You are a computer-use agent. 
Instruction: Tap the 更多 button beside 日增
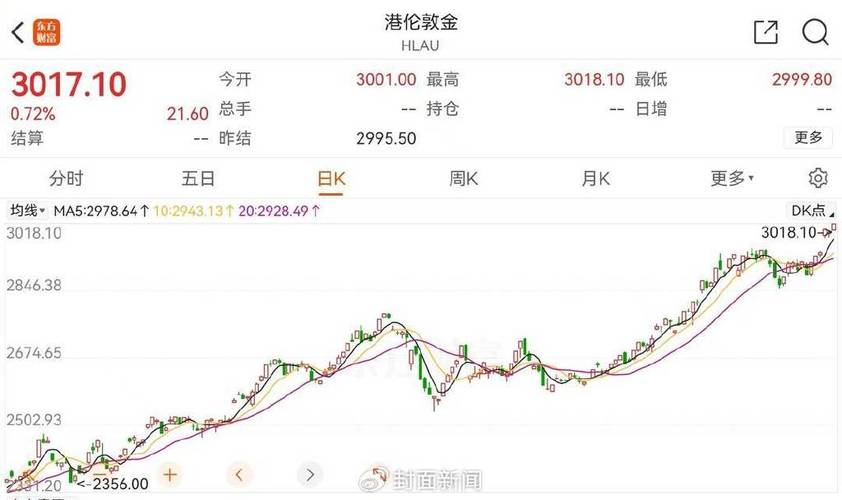[808, 138]
